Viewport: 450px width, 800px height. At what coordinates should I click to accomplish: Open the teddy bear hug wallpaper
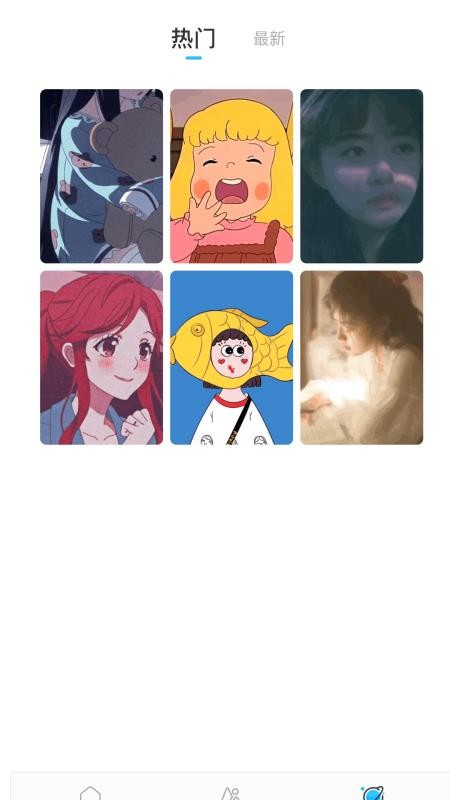[x=102, y=176]
